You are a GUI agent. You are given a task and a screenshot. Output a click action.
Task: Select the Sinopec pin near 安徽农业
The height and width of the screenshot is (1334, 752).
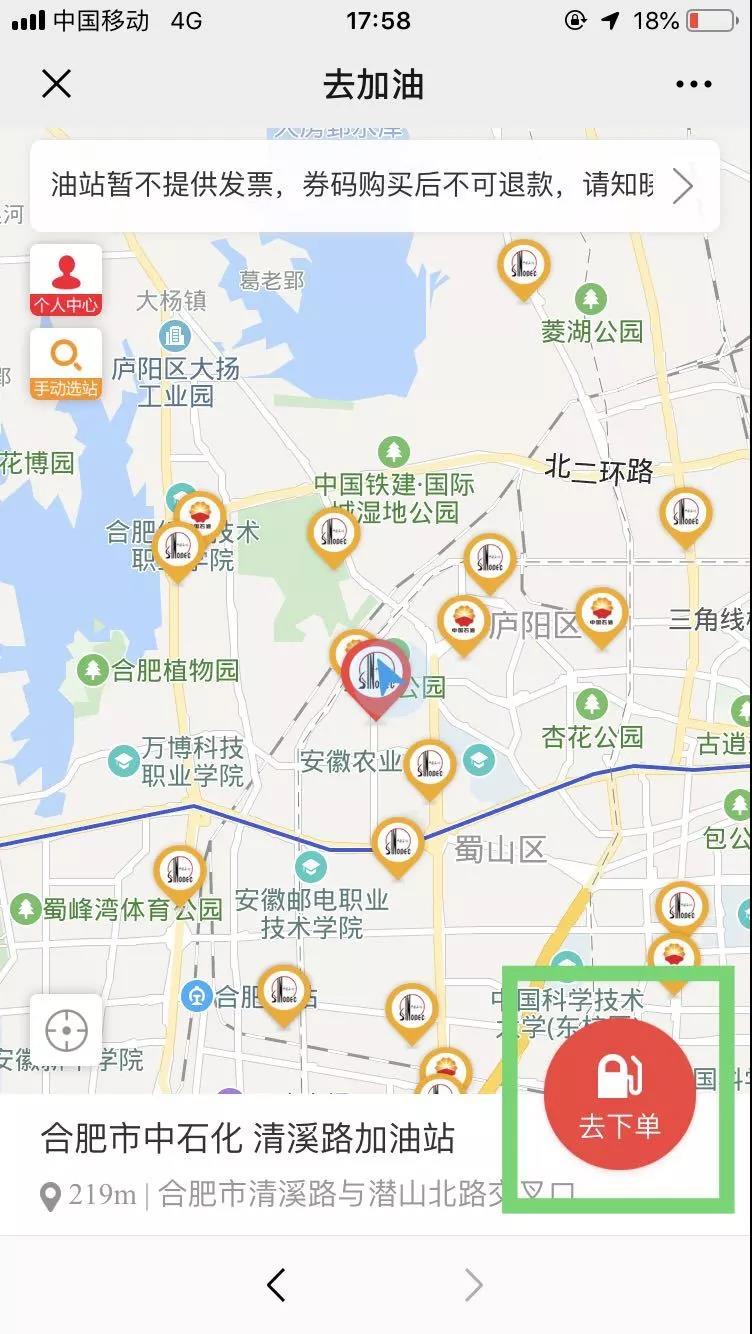point(430,767)
